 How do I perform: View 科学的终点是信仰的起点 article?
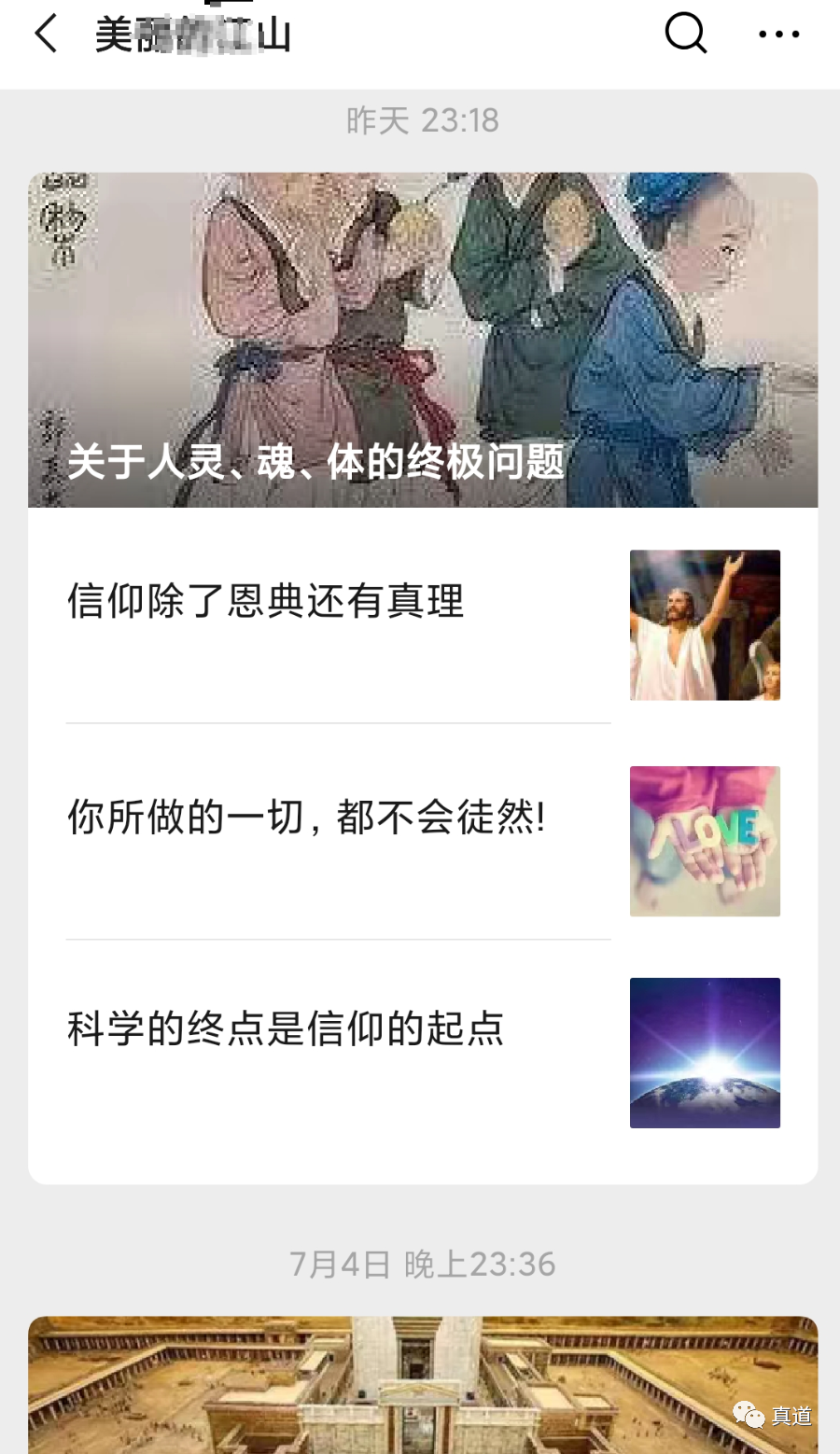286,1029
